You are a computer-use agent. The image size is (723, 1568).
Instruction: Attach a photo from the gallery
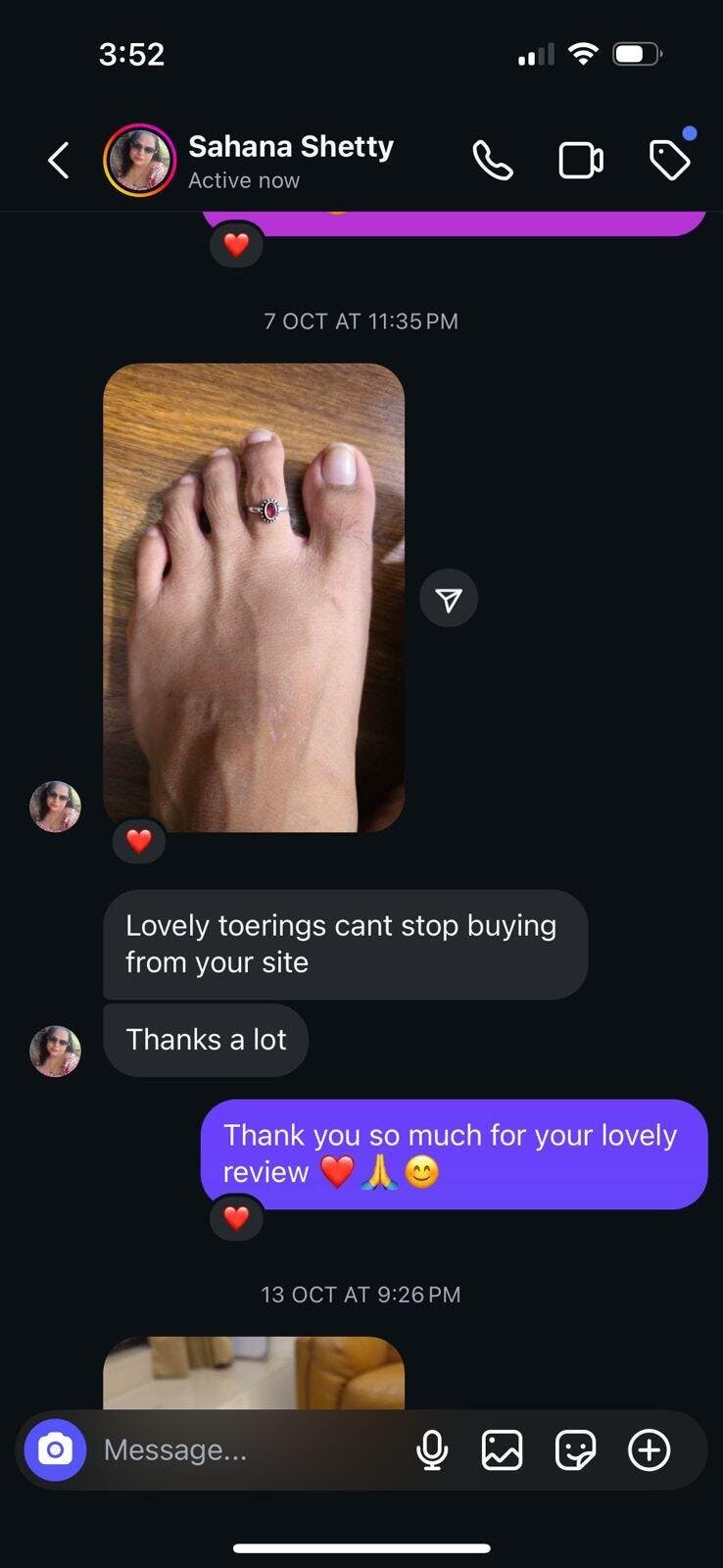point(502,1449)
